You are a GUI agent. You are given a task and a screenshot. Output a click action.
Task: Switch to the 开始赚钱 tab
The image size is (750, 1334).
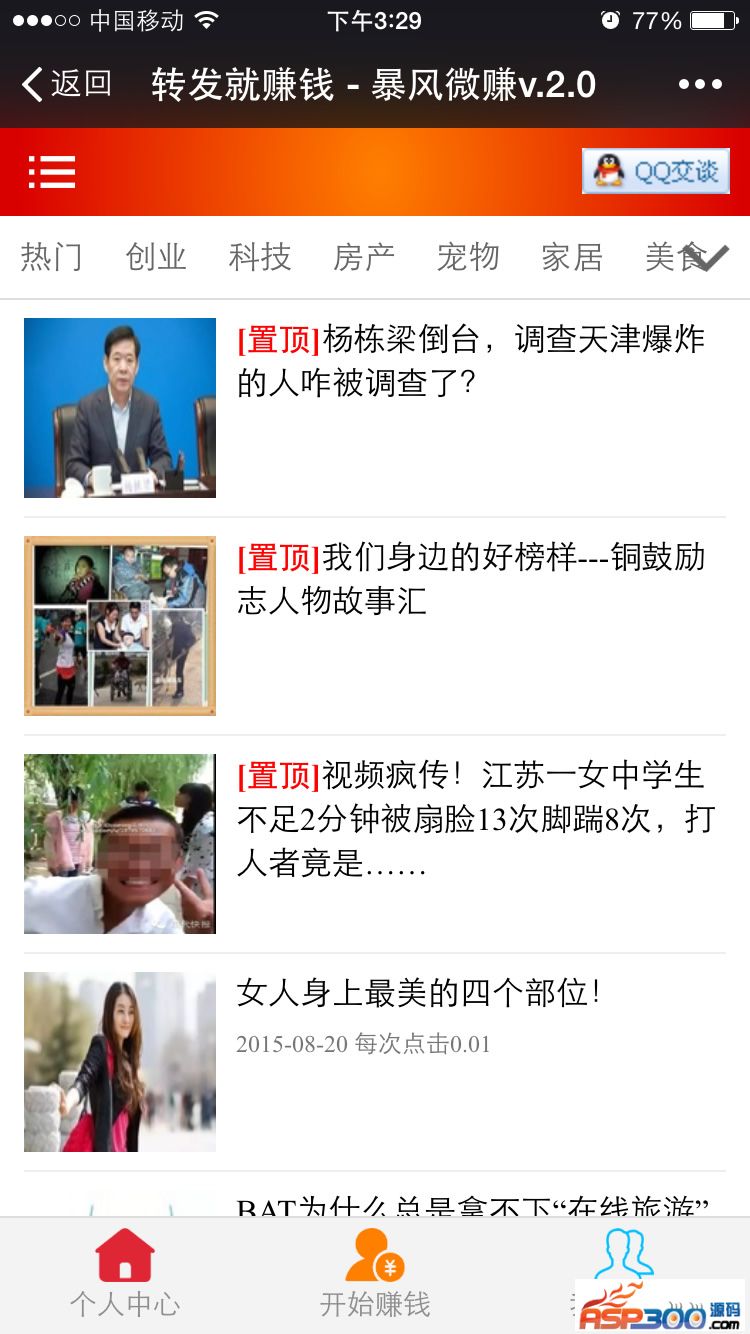click(375, 1273)
